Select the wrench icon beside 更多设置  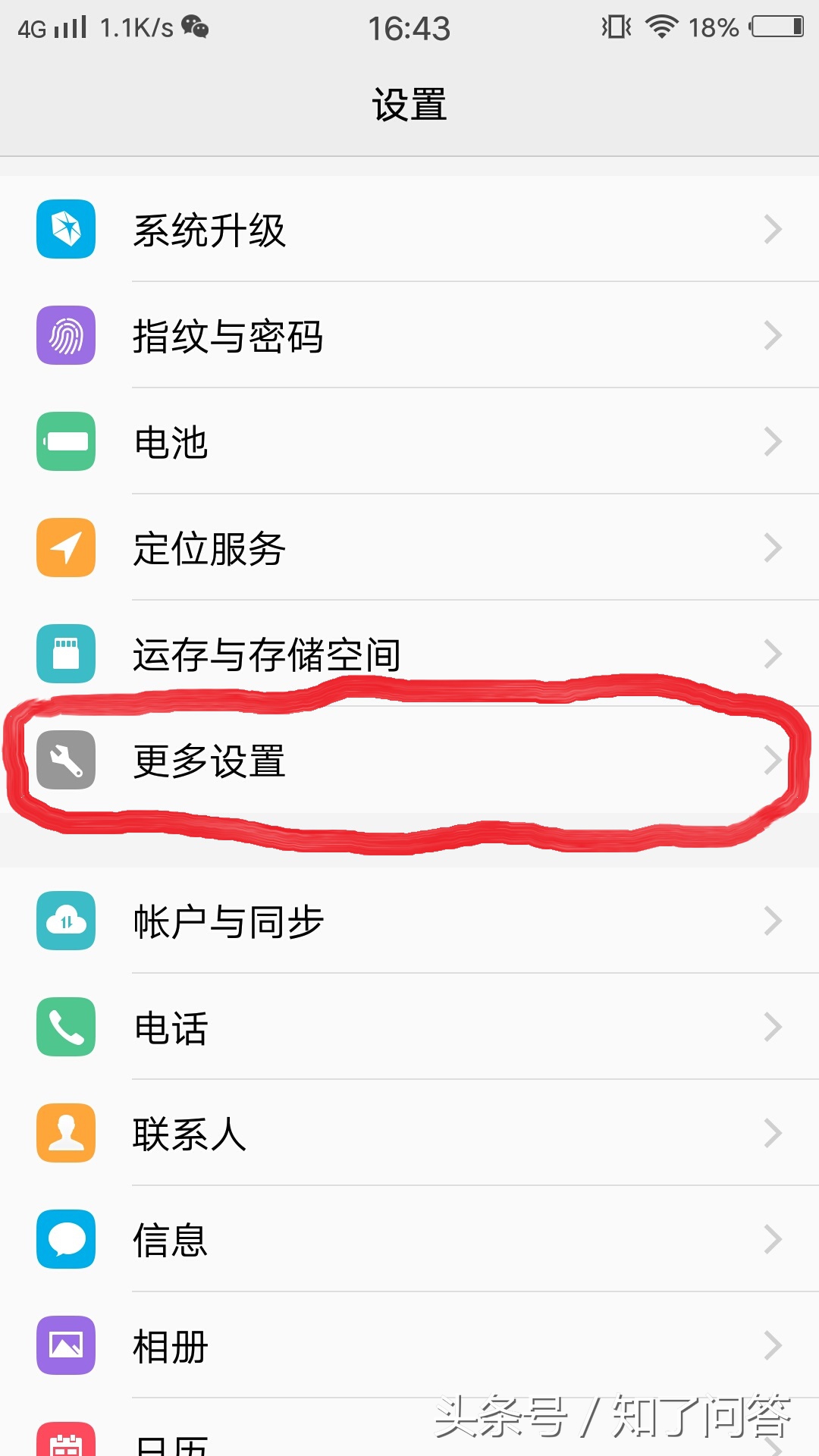pyautogui.click(x=66, y=761)
